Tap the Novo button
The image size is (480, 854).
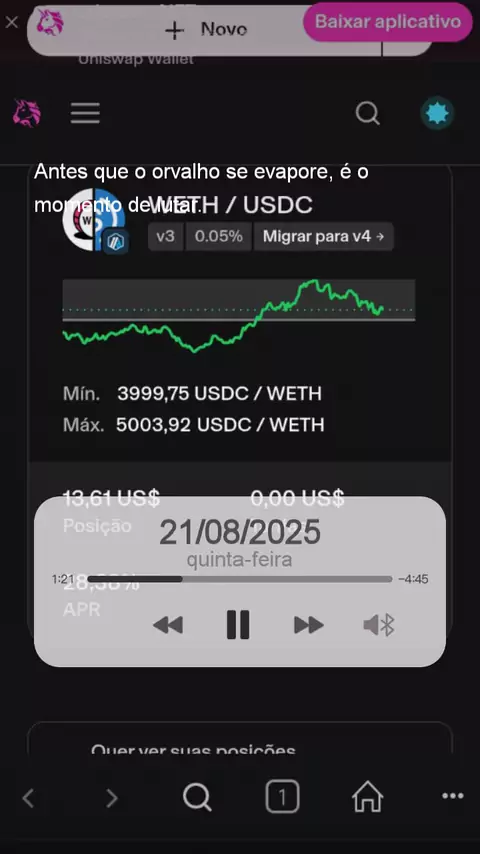207,30
